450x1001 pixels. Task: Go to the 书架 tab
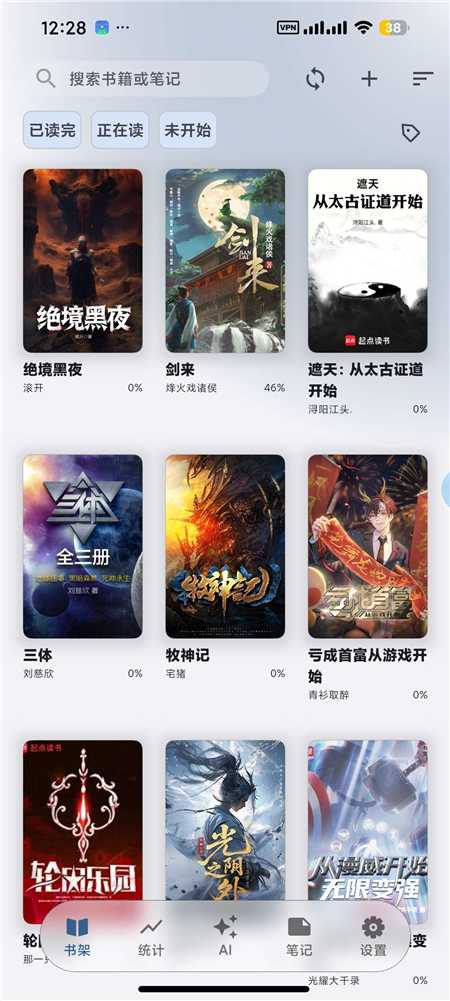77,937
